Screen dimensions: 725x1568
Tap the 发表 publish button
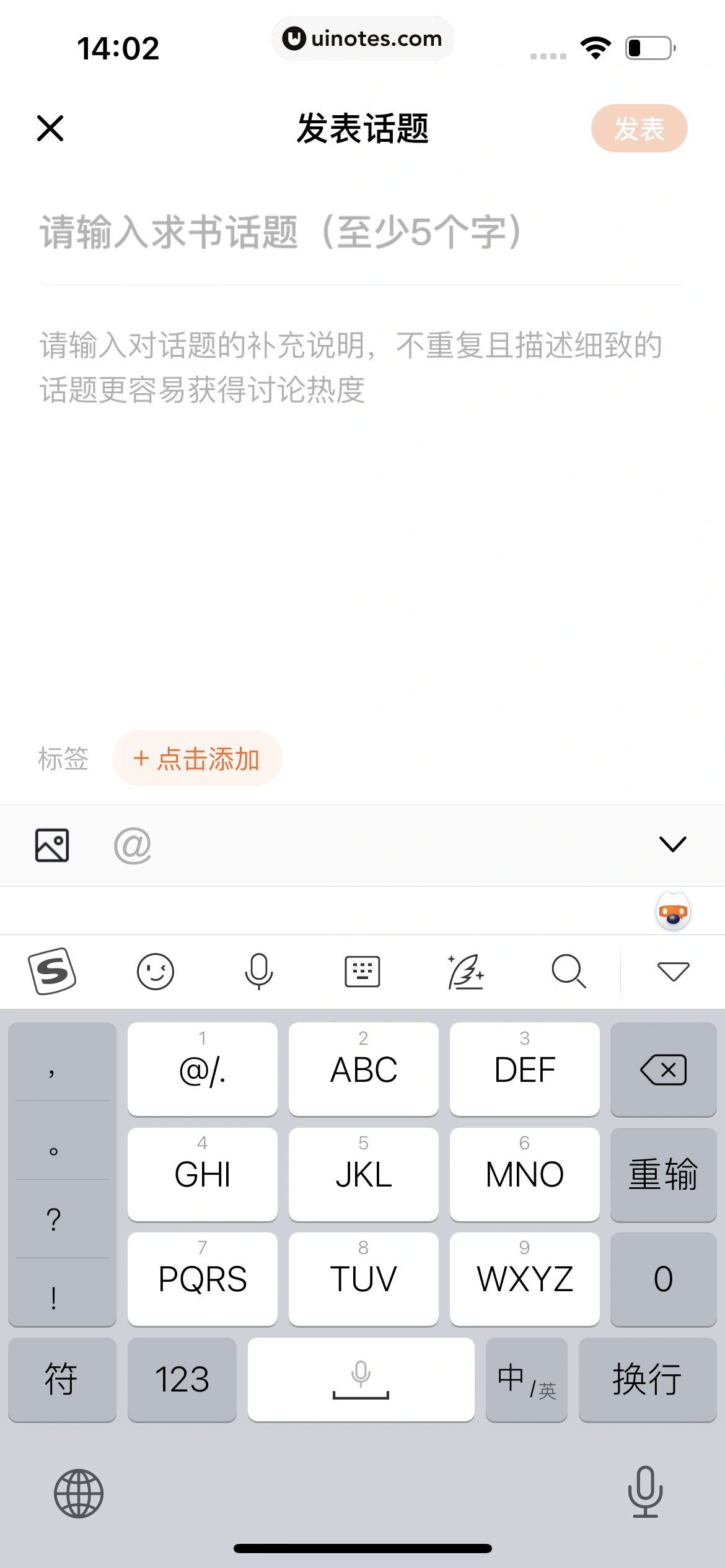point(639,128)
